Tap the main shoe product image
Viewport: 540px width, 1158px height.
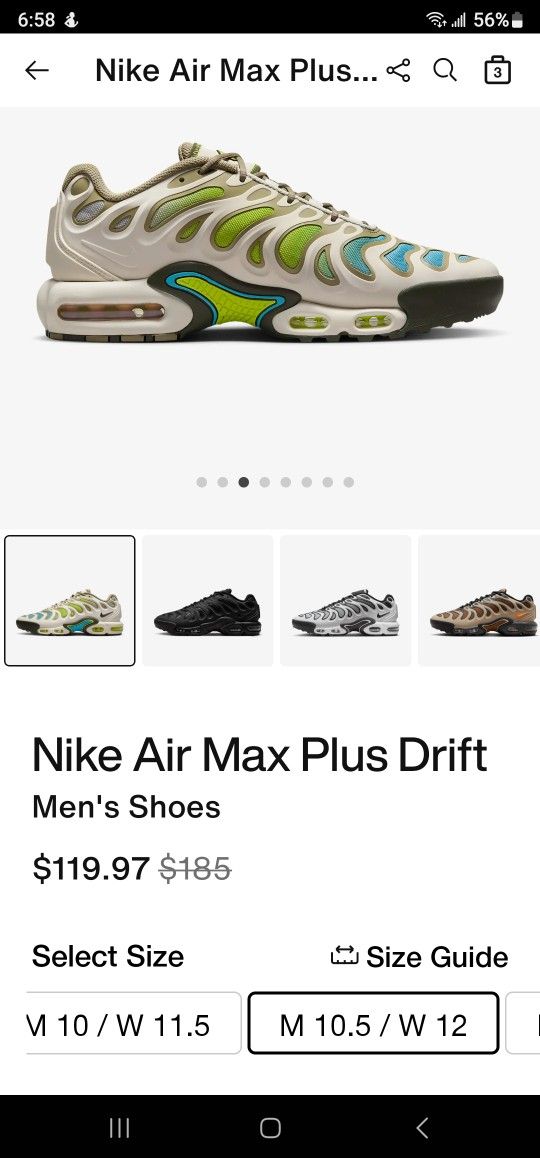(270, 244)
